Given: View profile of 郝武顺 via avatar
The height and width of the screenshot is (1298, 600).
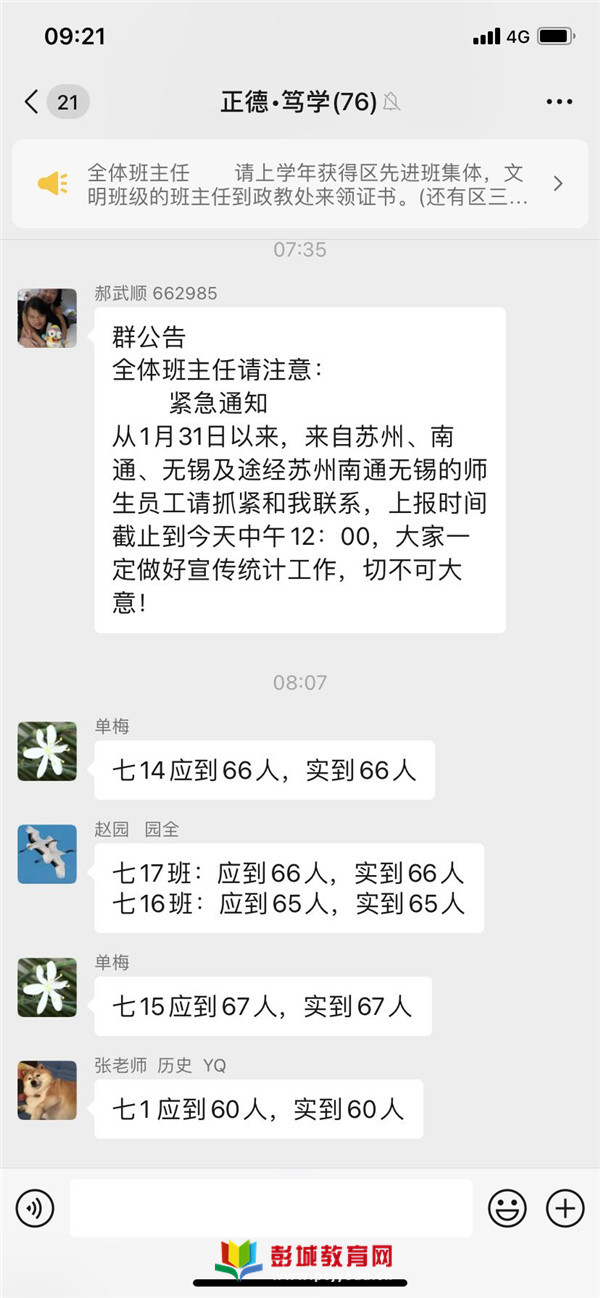Looking at the screenshot, I should pos(47,319).
